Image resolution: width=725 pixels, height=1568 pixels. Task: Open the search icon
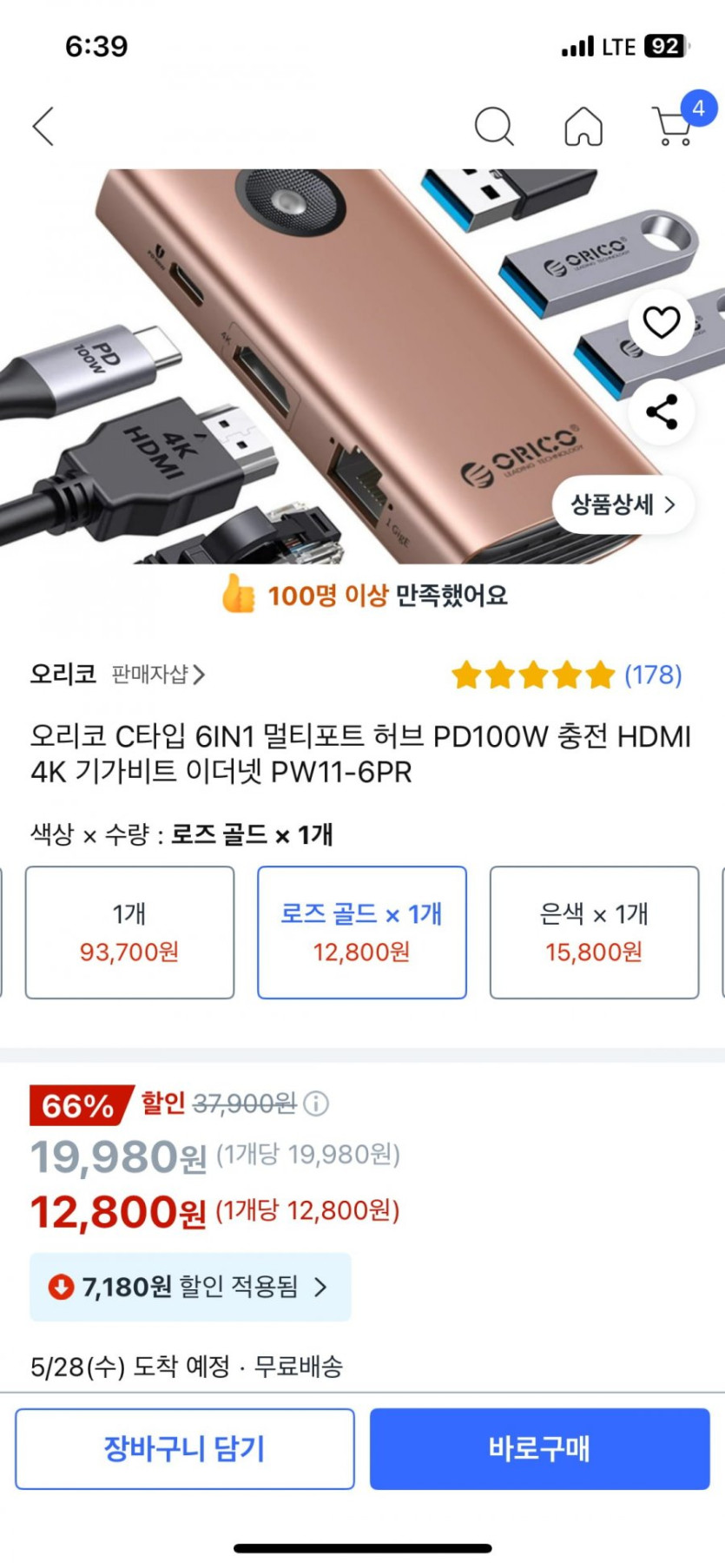[x=494, y=127]
